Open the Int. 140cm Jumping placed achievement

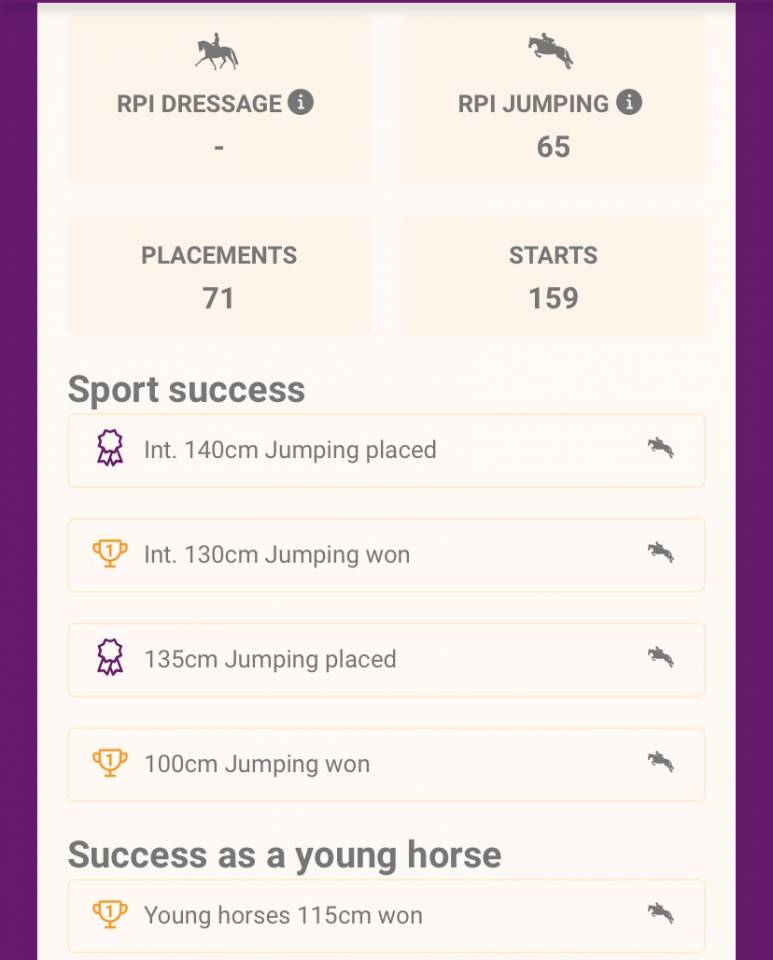386,450
